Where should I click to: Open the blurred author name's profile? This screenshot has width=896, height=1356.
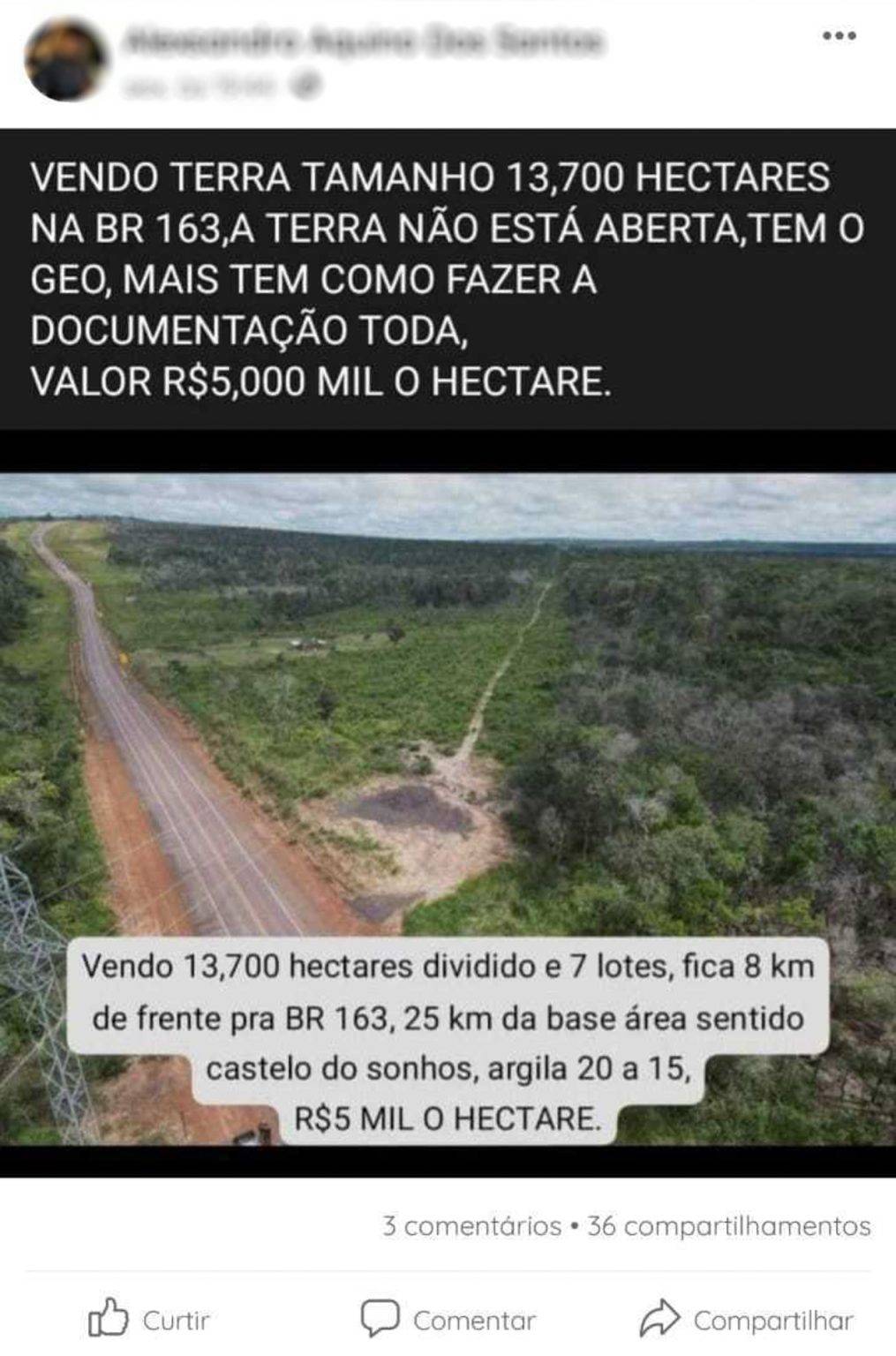(x=362, y=41)
